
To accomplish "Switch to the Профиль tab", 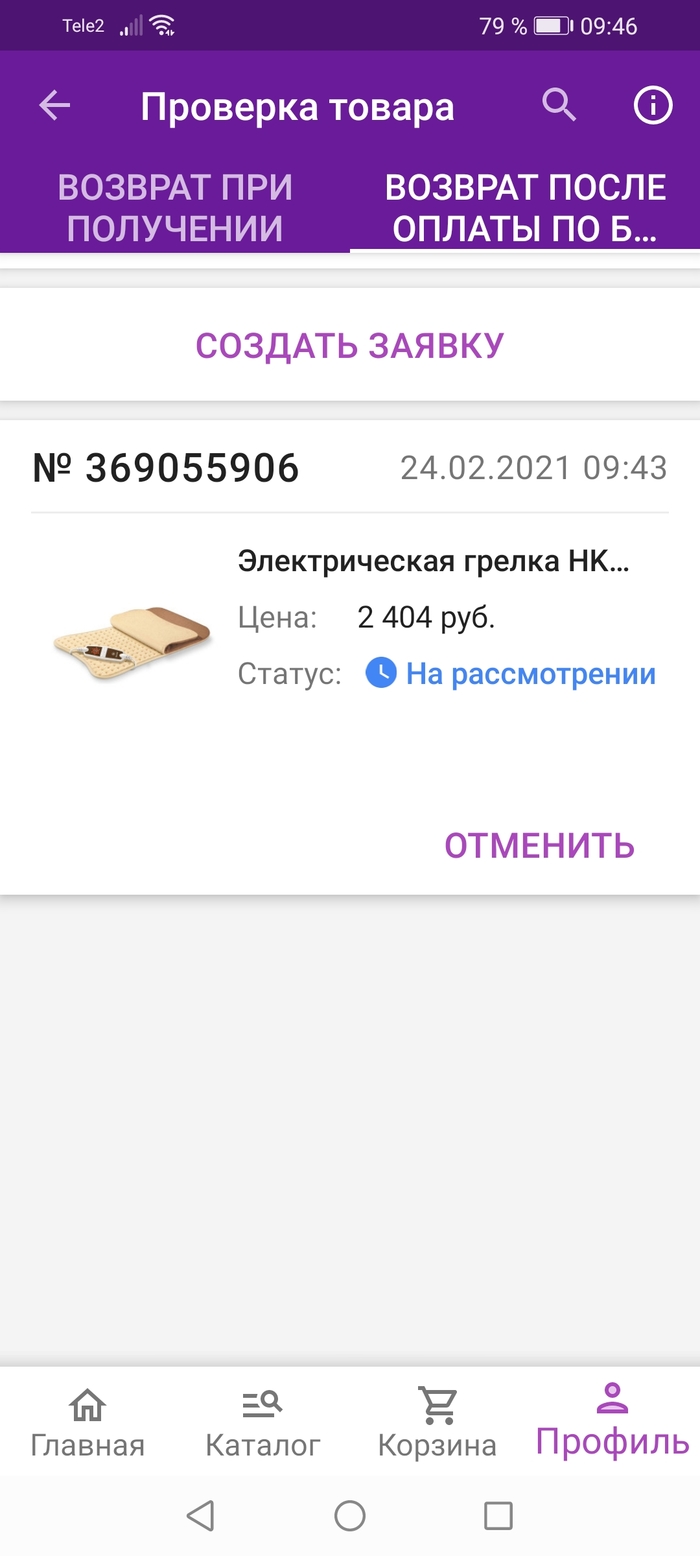I will 612,1422.
